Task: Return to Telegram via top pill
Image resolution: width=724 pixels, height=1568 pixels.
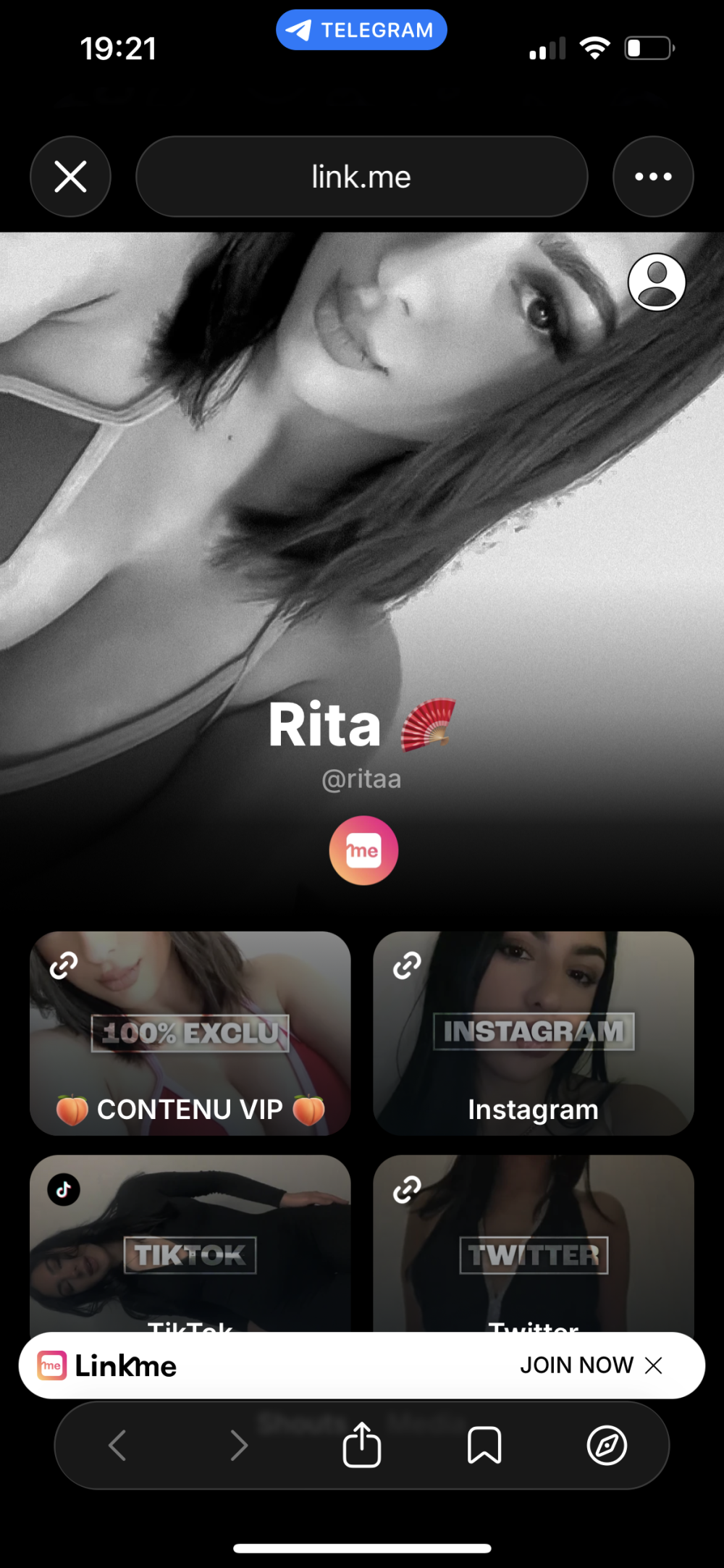Action: (361, 30)
